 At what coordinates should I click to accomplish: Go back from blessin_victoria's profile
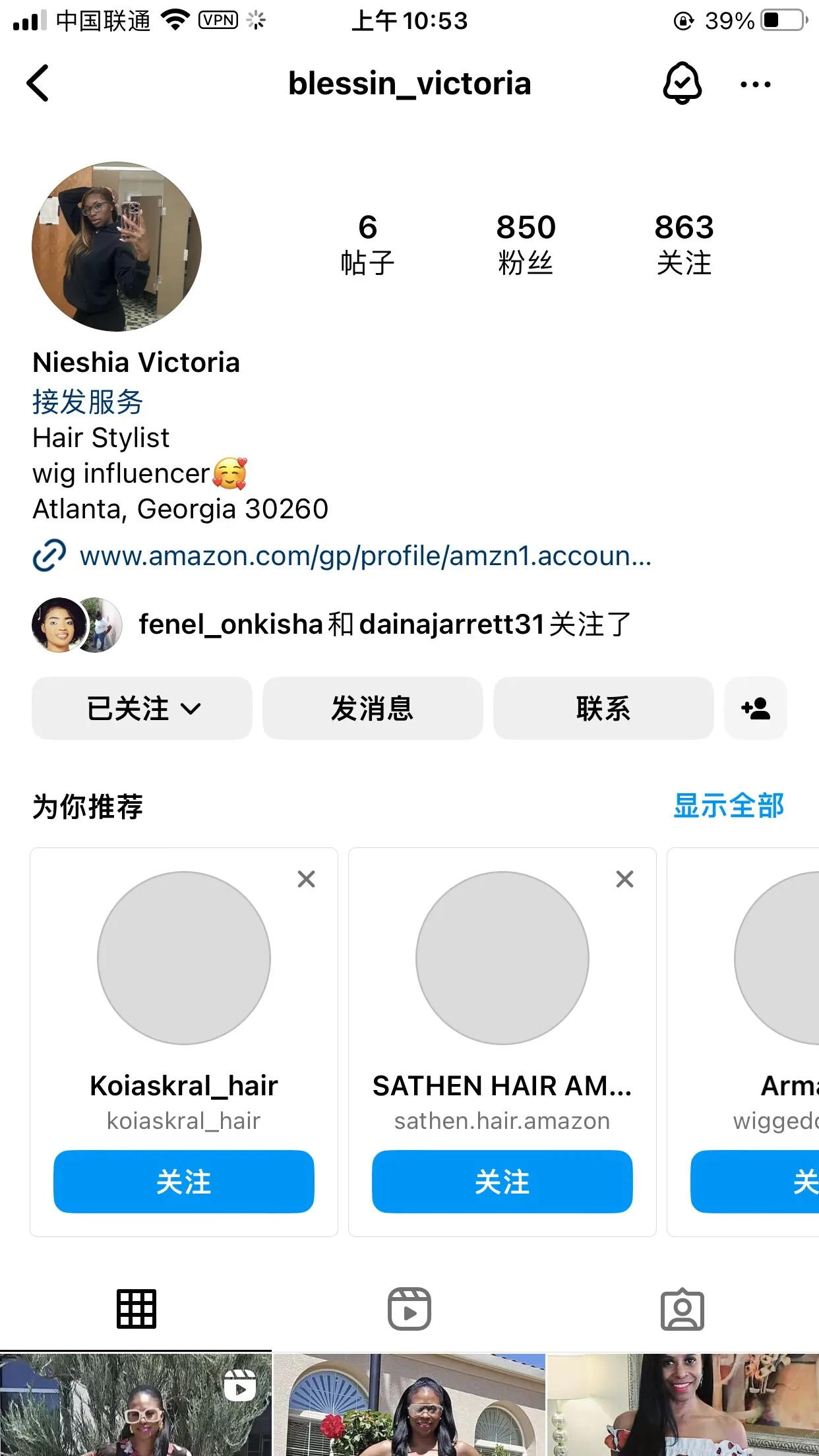(x=38, y=84)
